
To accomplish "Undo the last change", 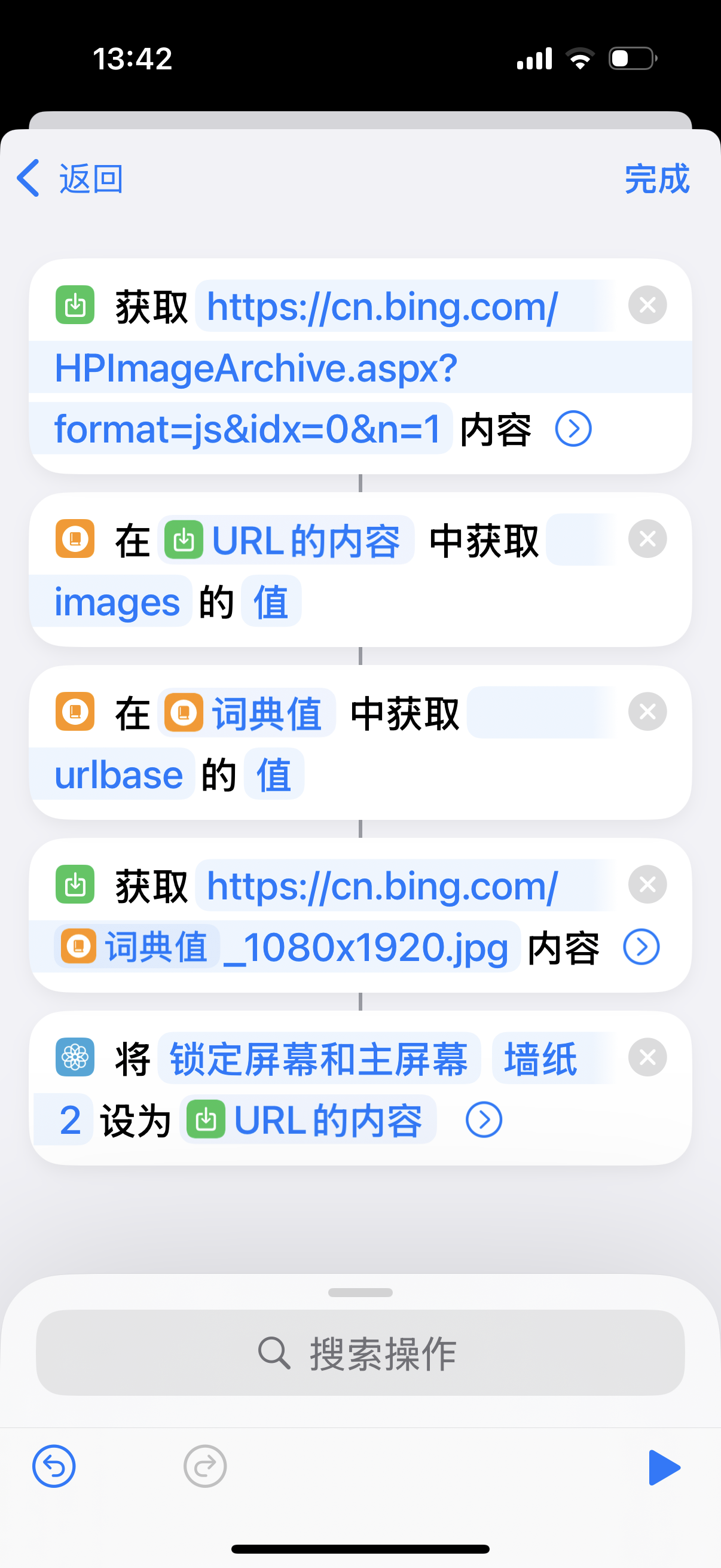I will point(54,1466).
